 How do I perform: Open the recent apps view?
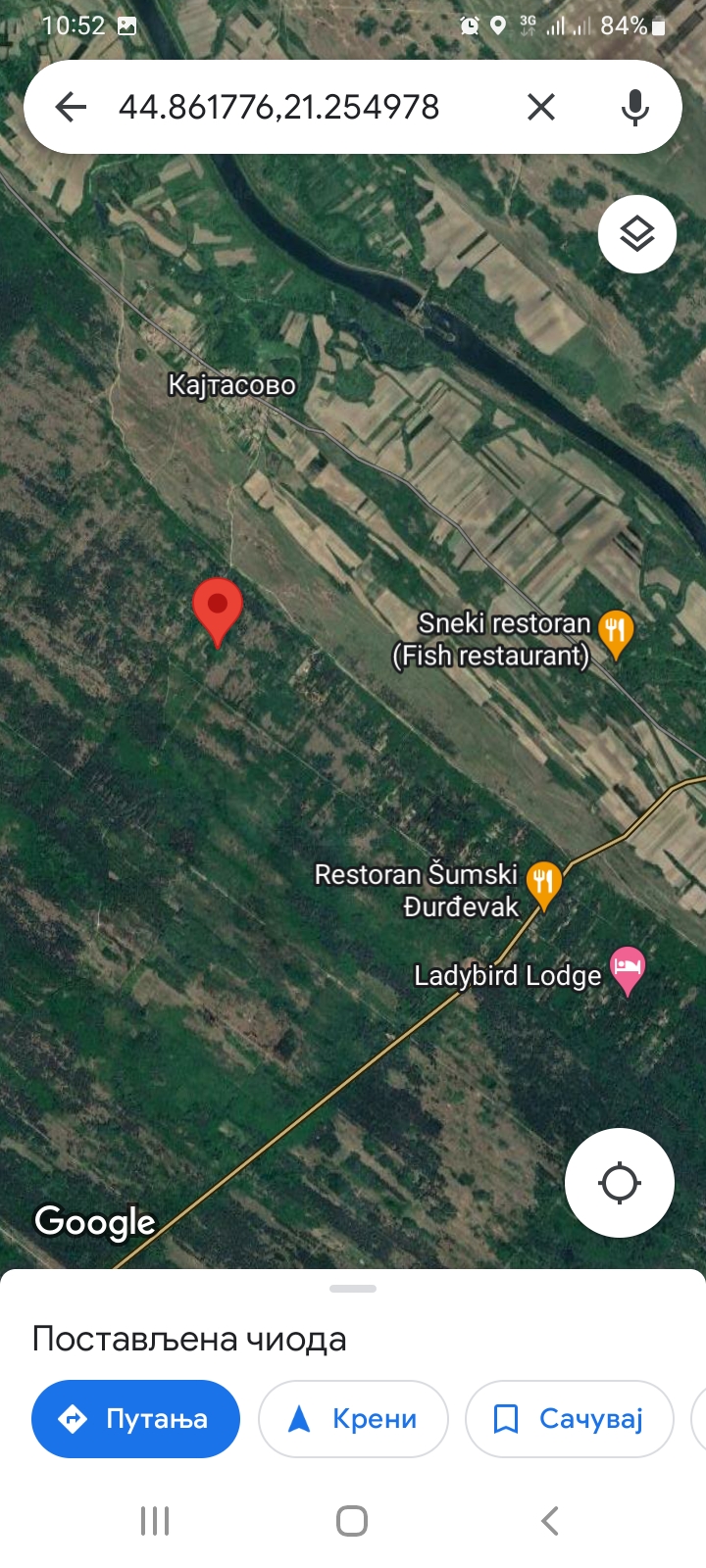(x=155, y=1520)
